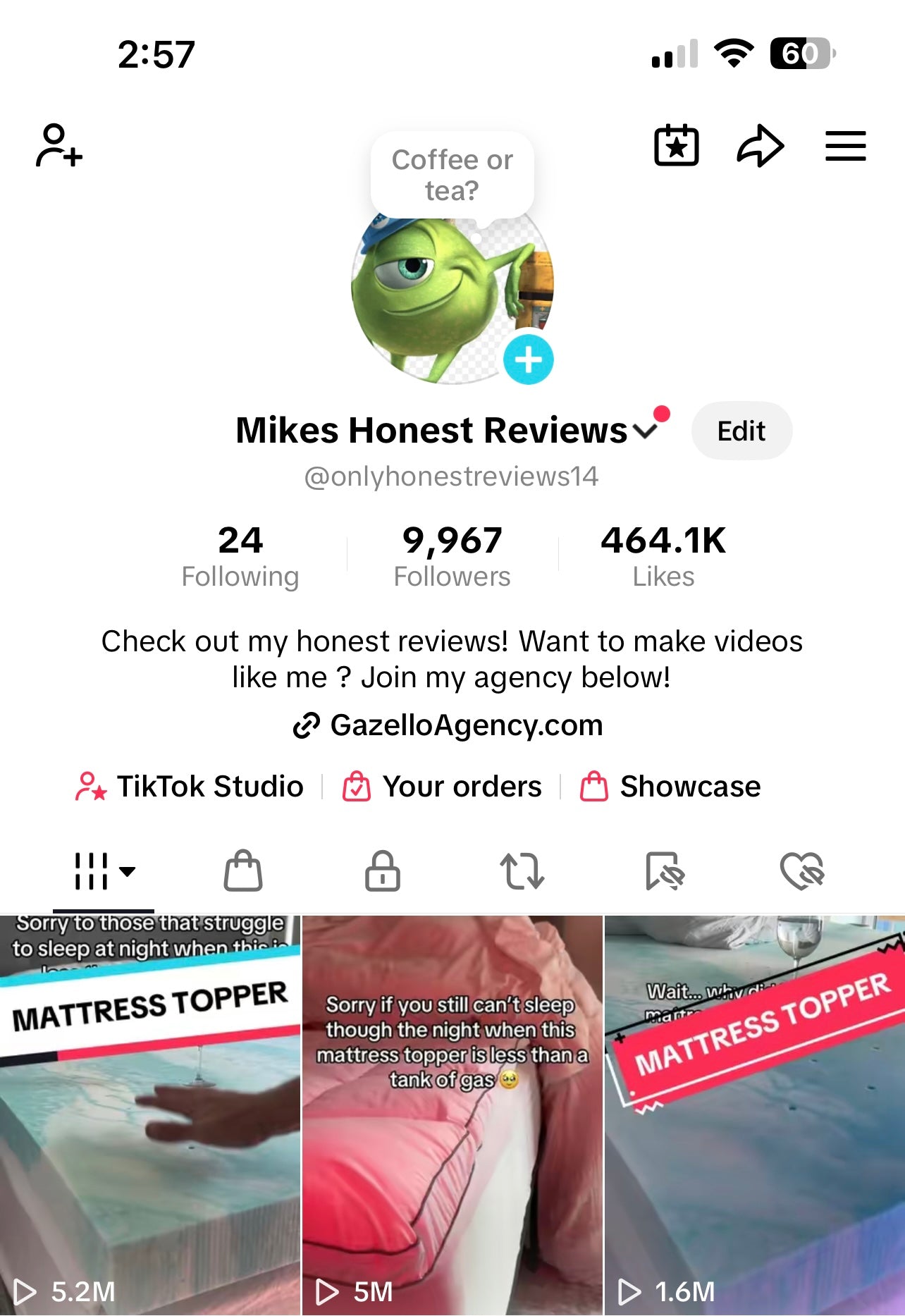Switch to the hidden favorites bookmark tab
Screen dimensions: 905x1316
[x=664, y=871]
